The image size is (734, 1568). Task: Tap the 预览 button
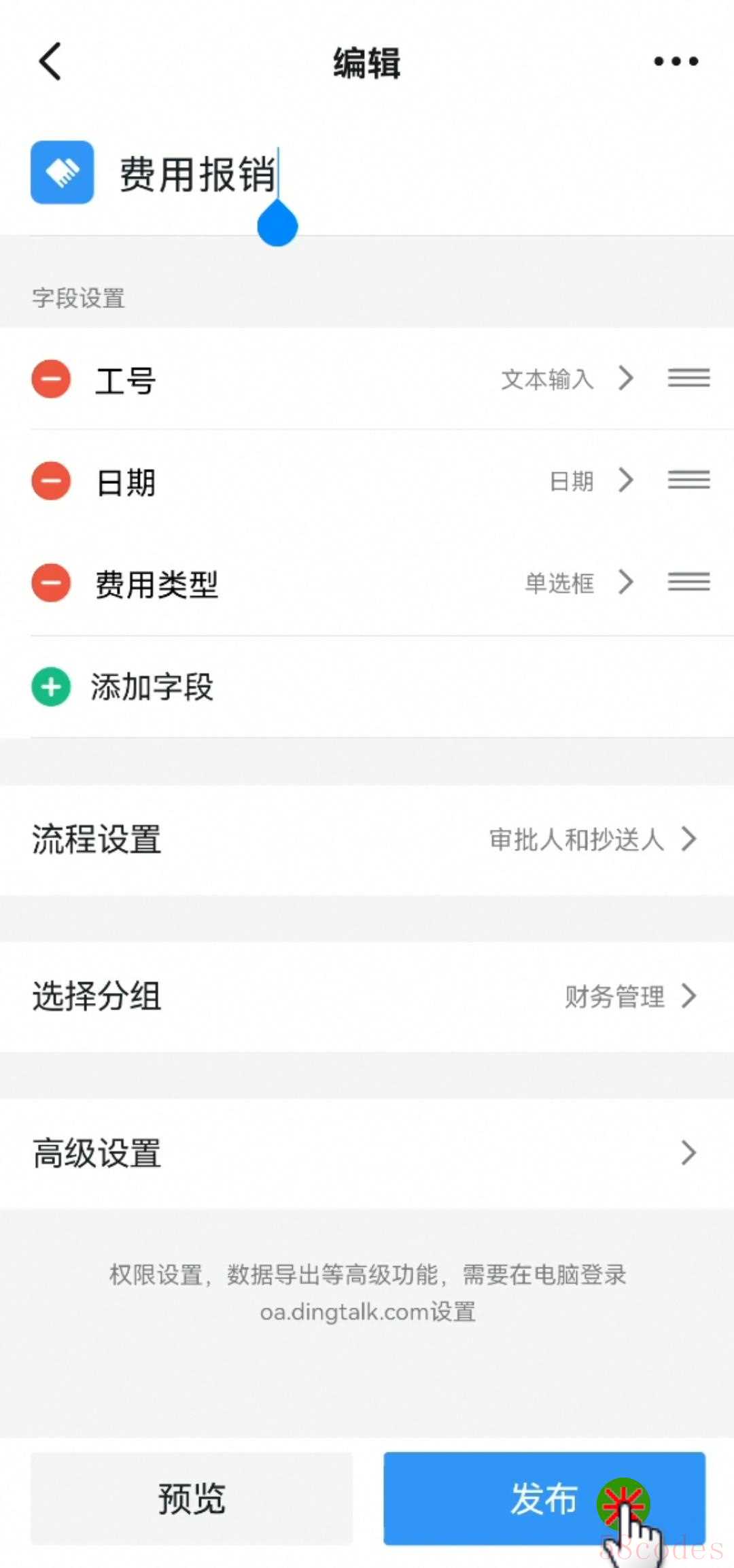192,1499
